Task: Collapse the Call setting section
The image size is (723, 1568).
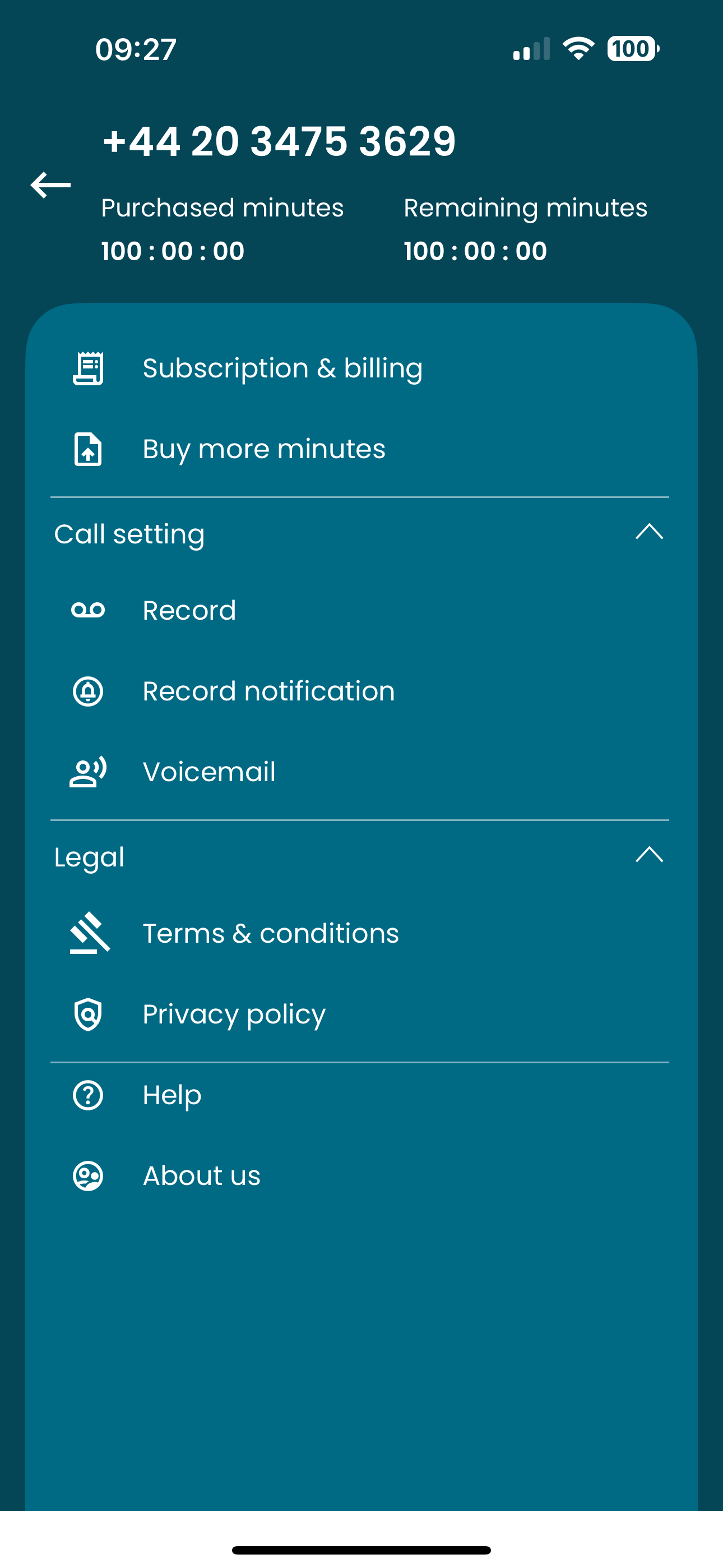Action: coord(649,532)
